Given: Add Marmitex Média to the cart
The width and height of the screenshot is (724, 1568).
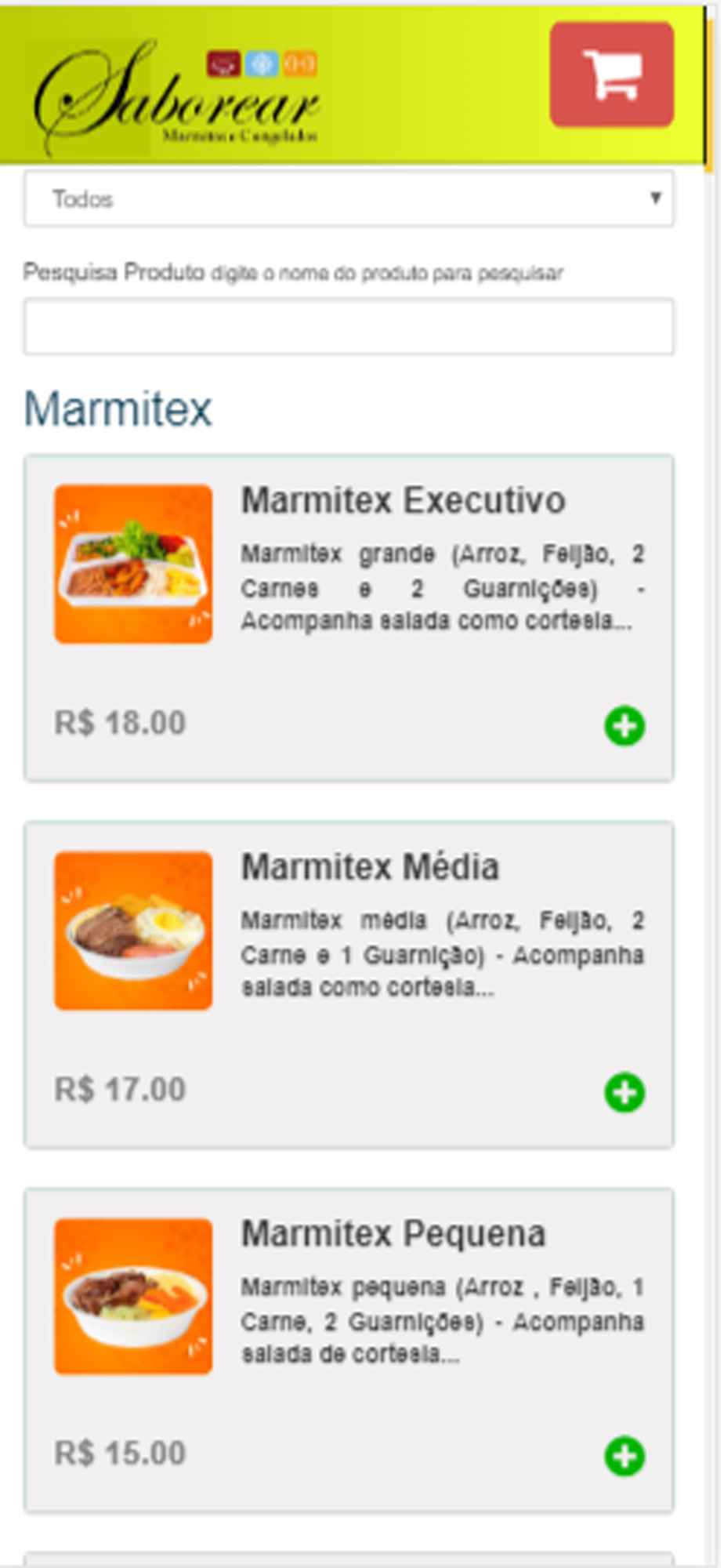Looking at the screenshot, I should (x=624, y=1092).
